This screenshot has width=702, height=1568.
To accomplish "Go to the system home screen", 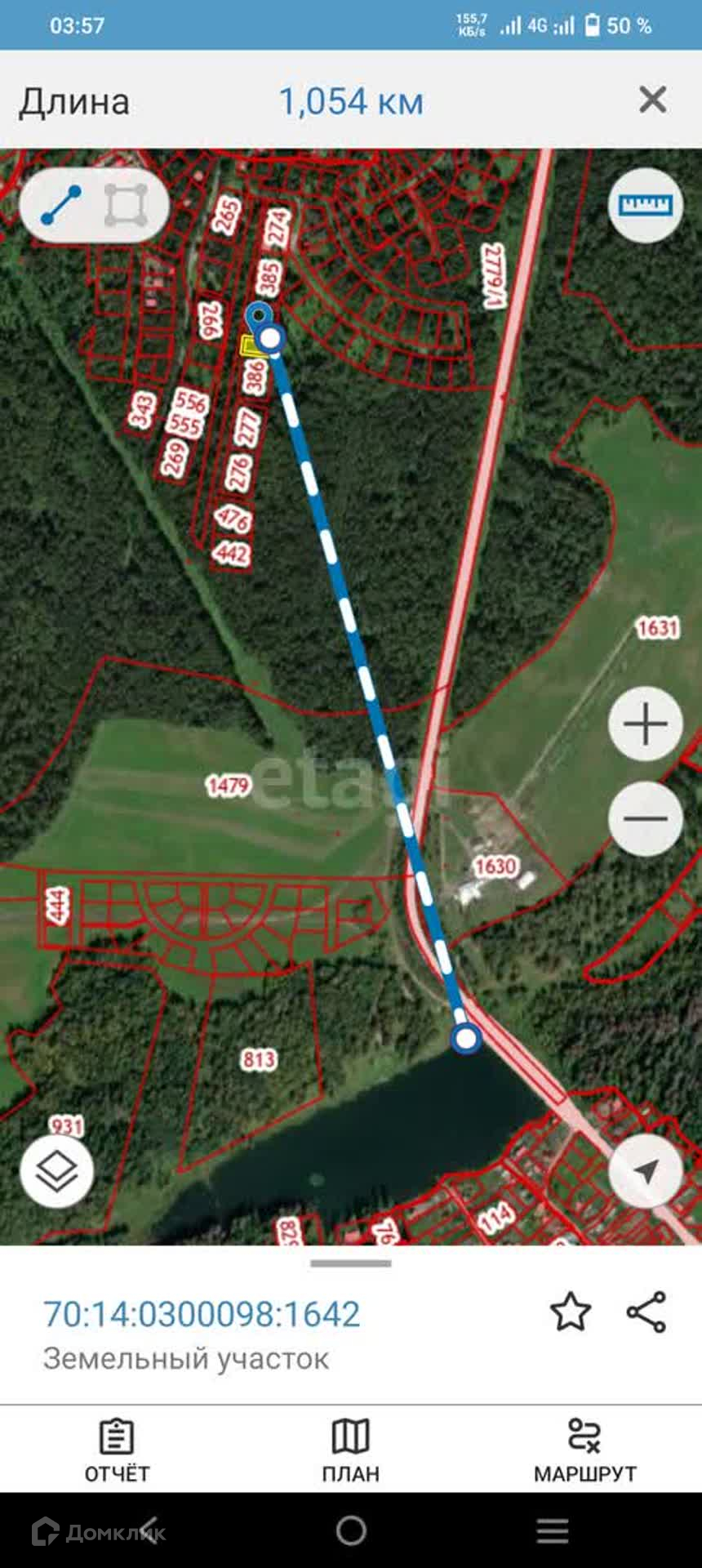I will [351, 1530].
